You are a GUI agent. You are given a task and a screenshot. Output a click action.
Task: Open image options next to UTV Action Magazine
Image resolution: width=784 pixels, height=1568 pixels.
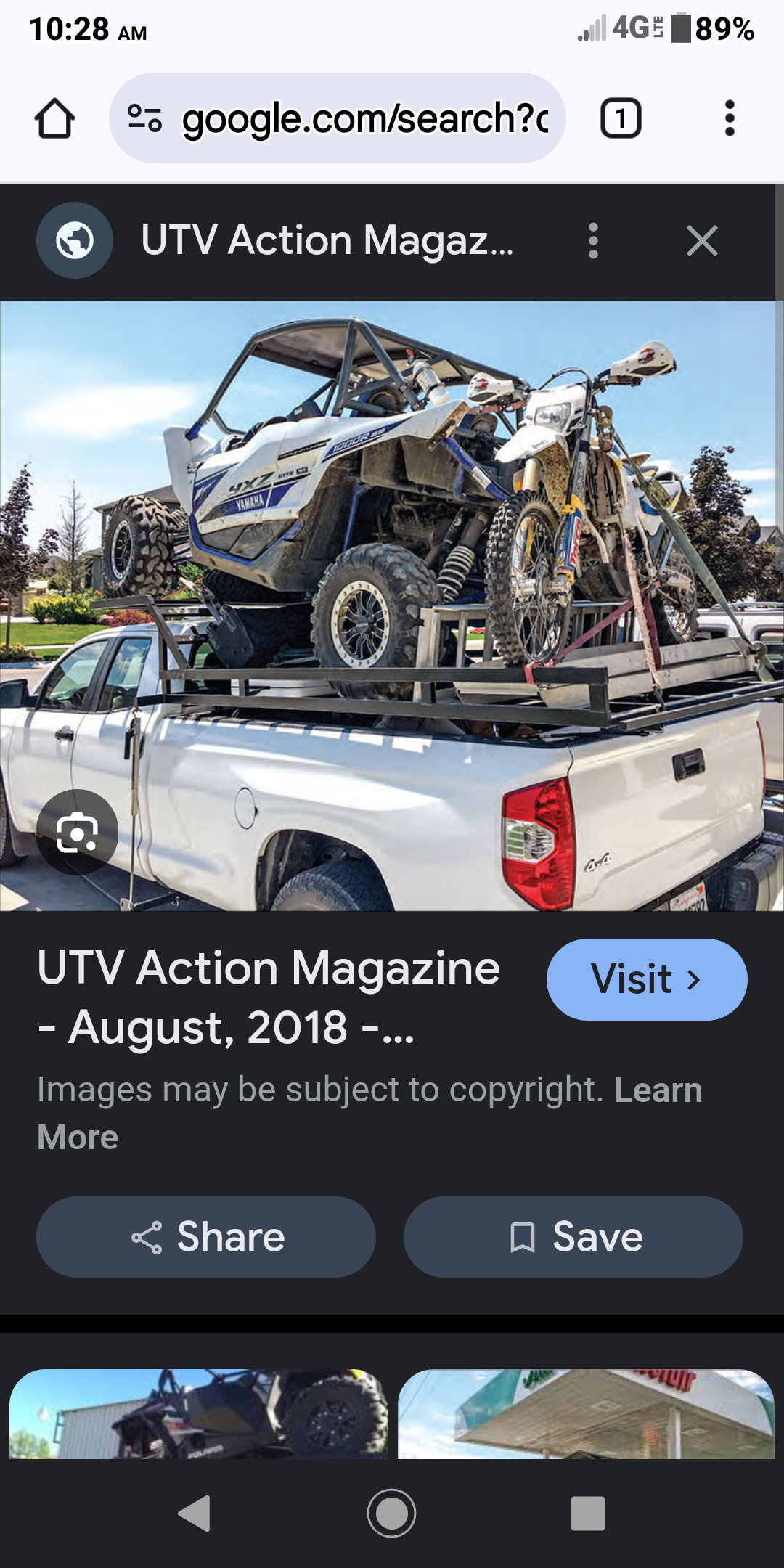pyautogui.click(x=593, y=241)
